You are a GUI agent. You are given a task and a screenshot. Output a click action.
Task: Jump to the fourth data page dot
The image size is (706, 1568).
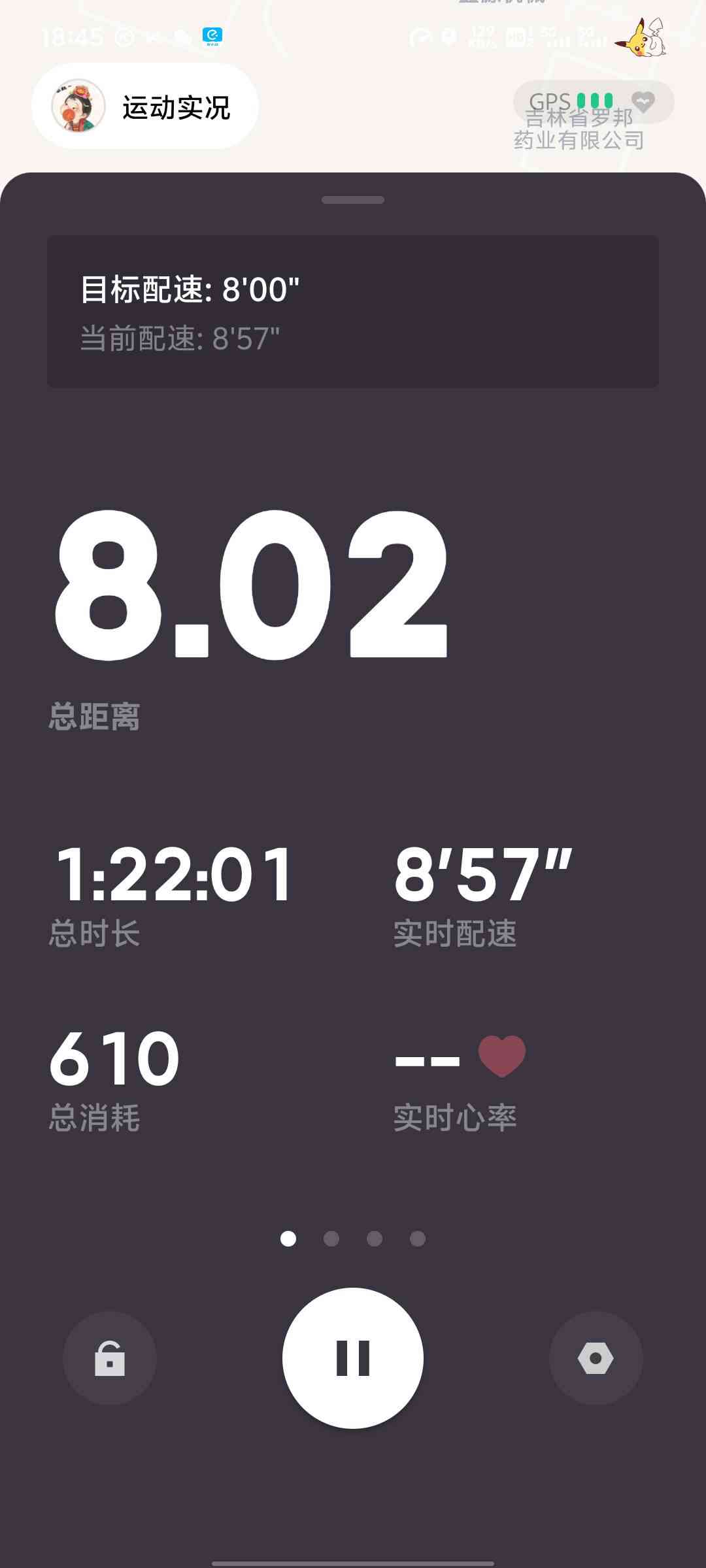[418, 1239]
